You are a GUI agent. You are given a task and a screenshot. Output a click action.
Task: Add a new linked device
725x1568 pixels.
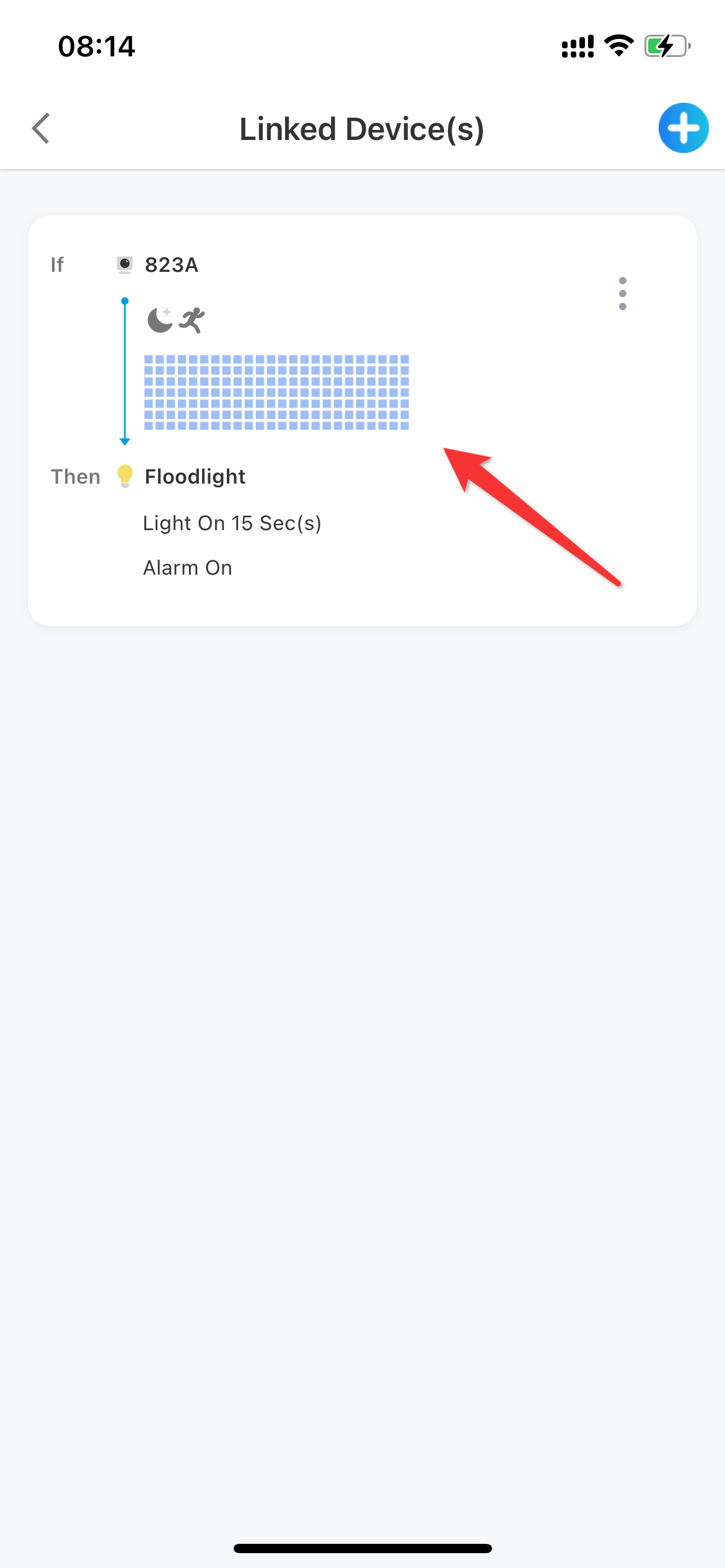pos(683,128)
